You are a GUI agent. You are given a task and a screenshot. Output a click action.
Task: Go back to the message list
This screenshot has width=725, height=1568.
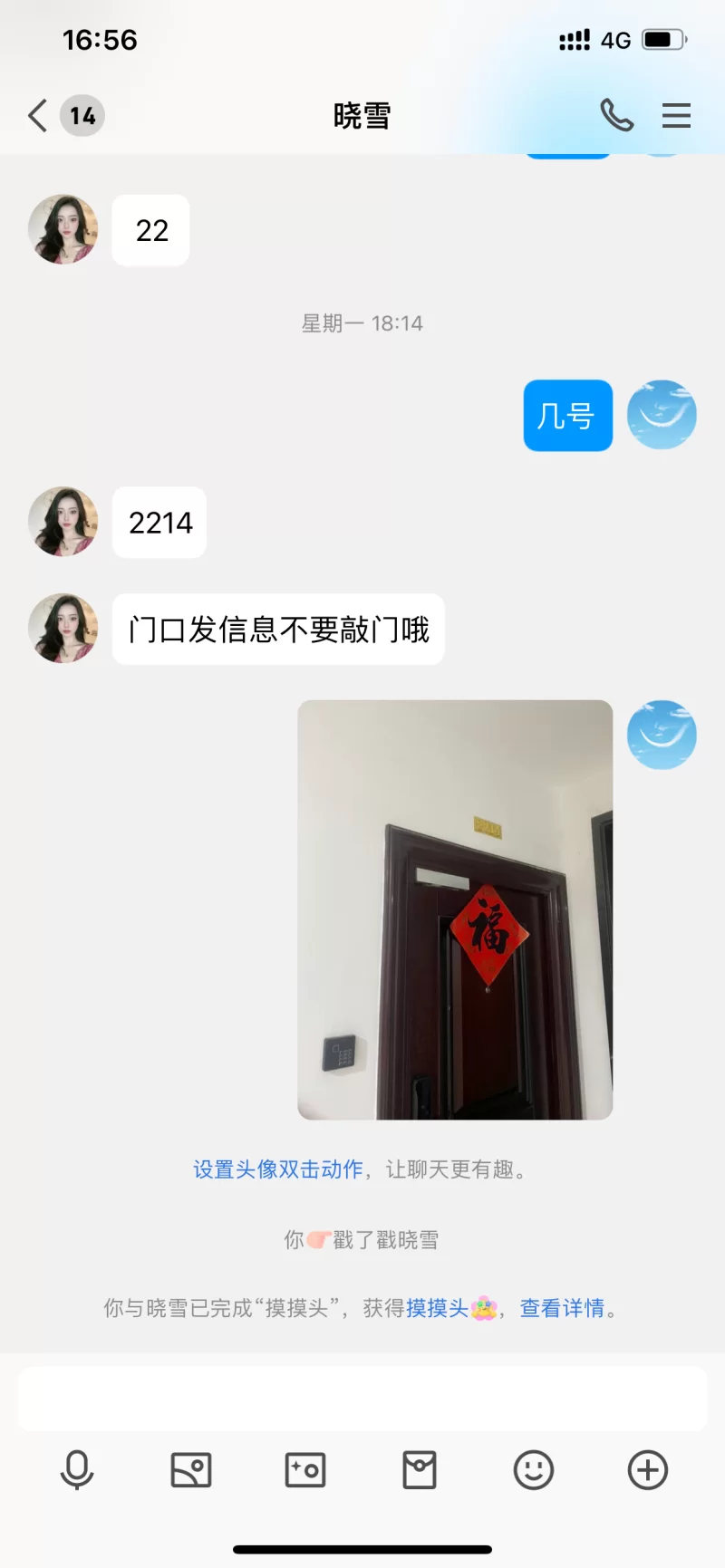point(38,116)
